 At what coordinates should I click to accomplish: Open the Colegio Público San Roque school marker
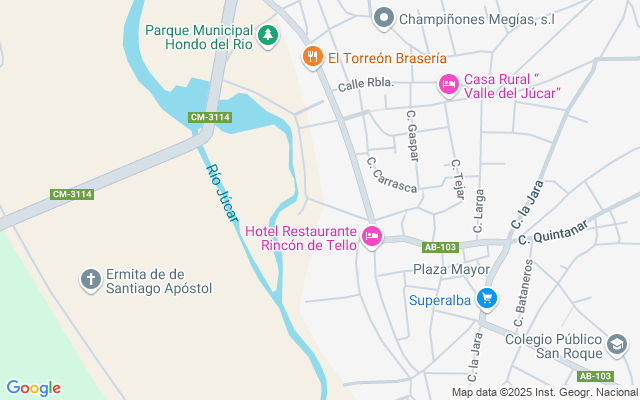point(618,346)
